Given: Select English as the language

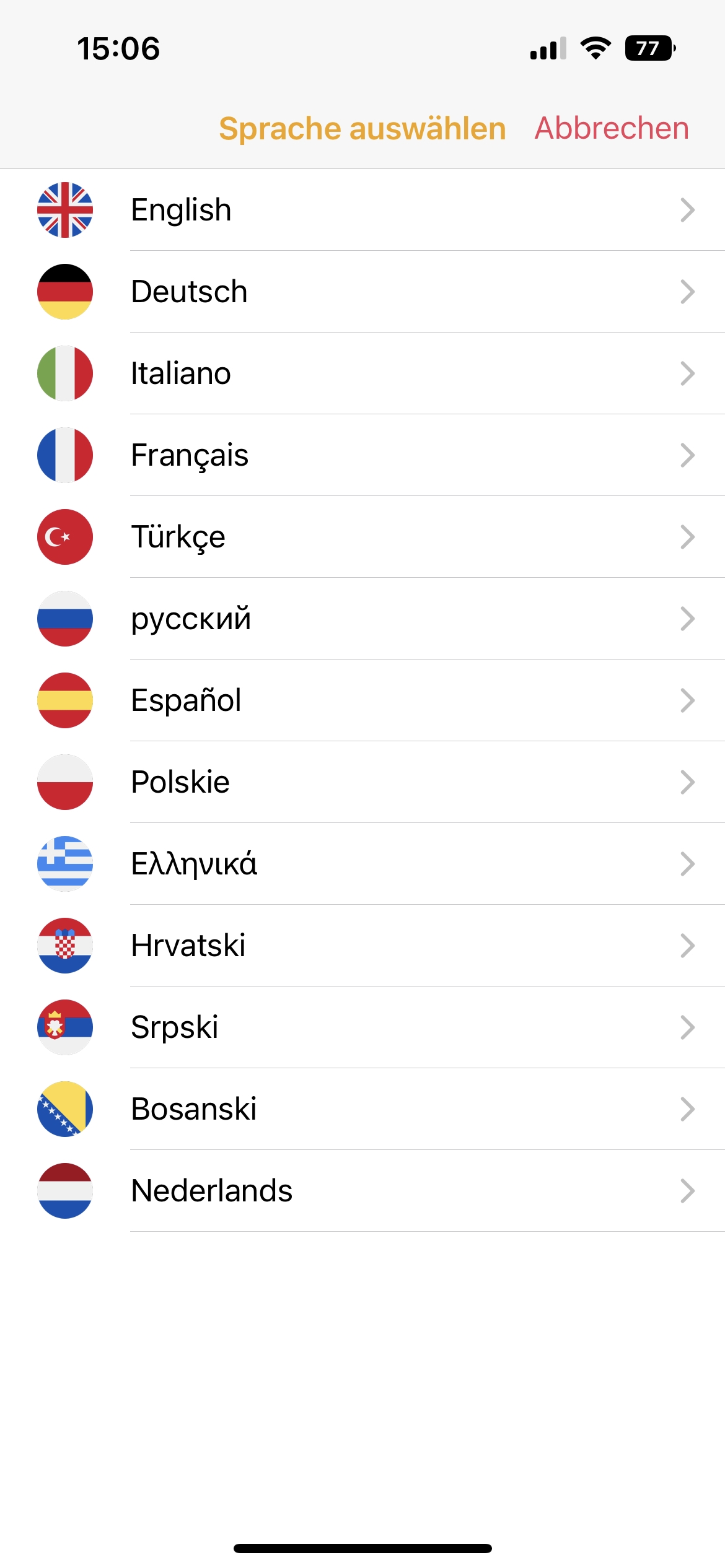Looking at the screenshot, I should point(362,210).
